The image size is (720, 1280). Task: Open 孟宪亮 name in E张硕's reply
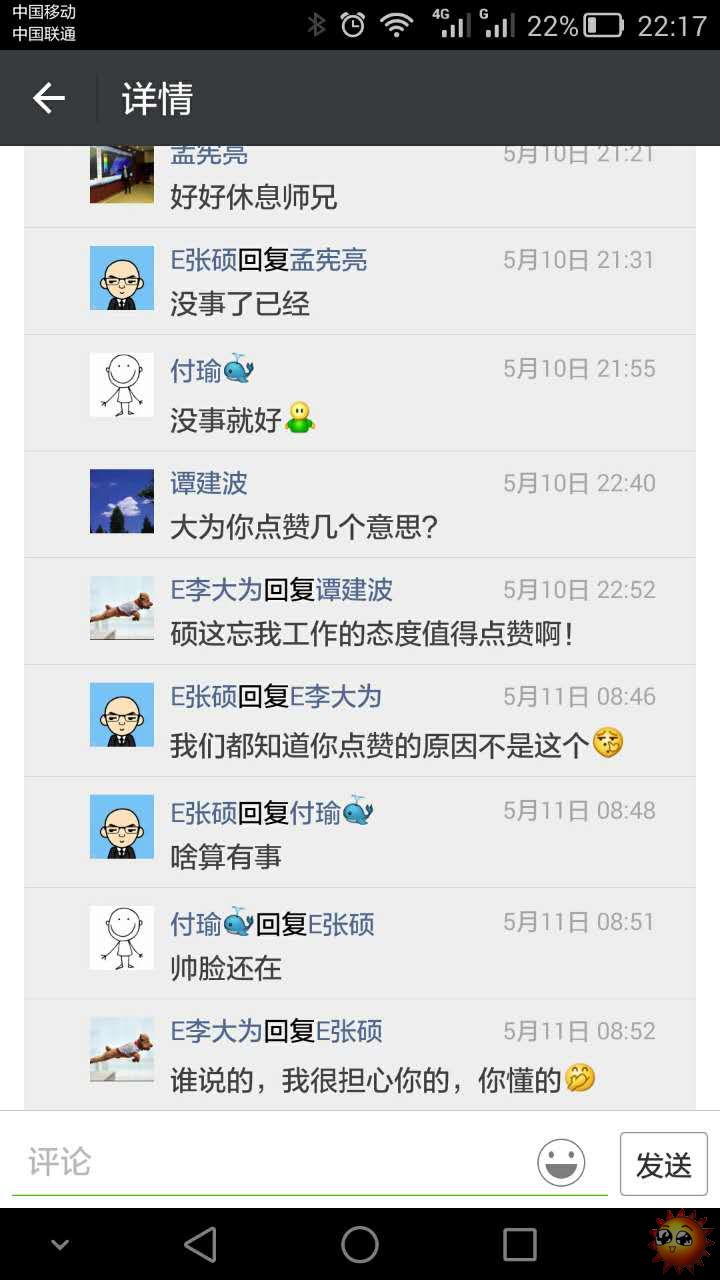point(328,260)
